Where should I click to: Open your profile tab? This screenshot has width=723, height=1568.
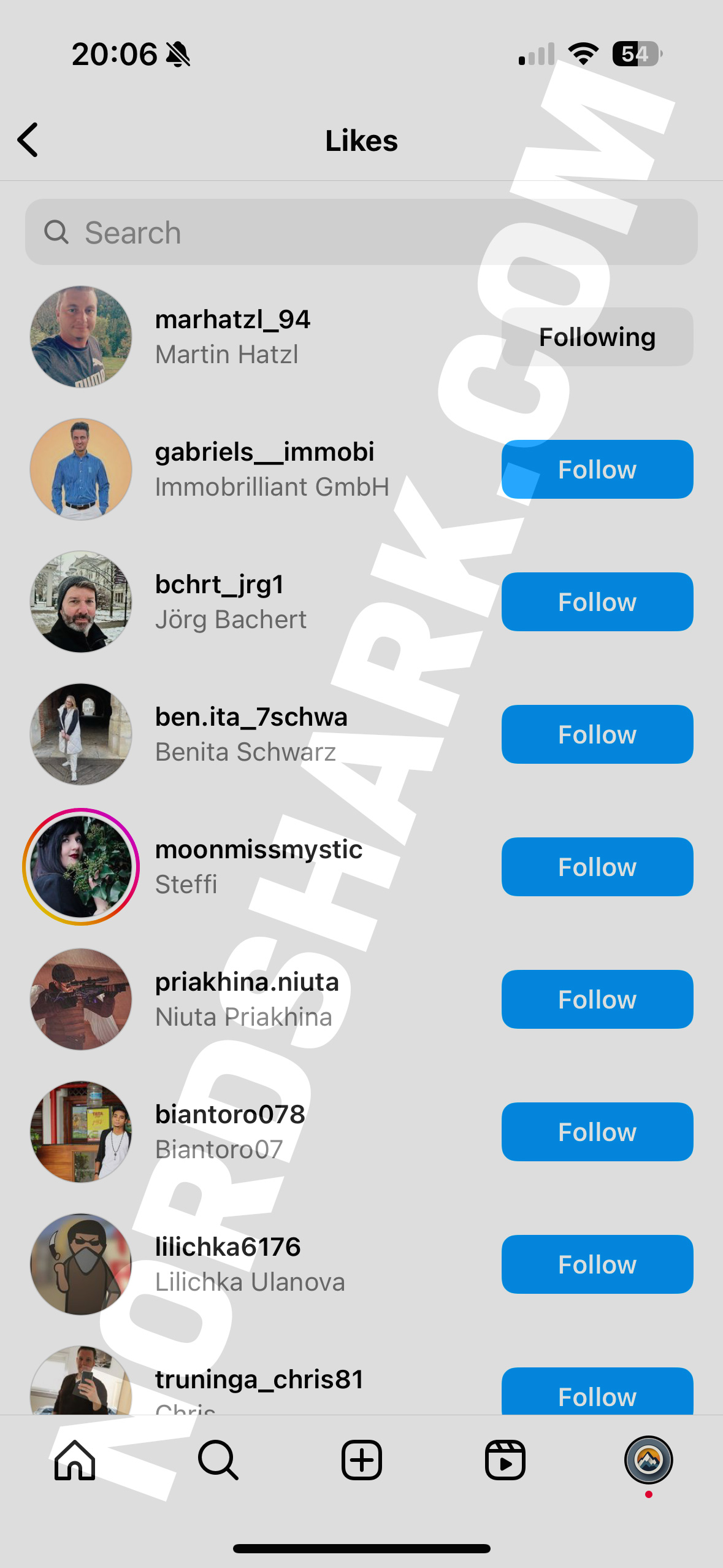[648, 1460]
